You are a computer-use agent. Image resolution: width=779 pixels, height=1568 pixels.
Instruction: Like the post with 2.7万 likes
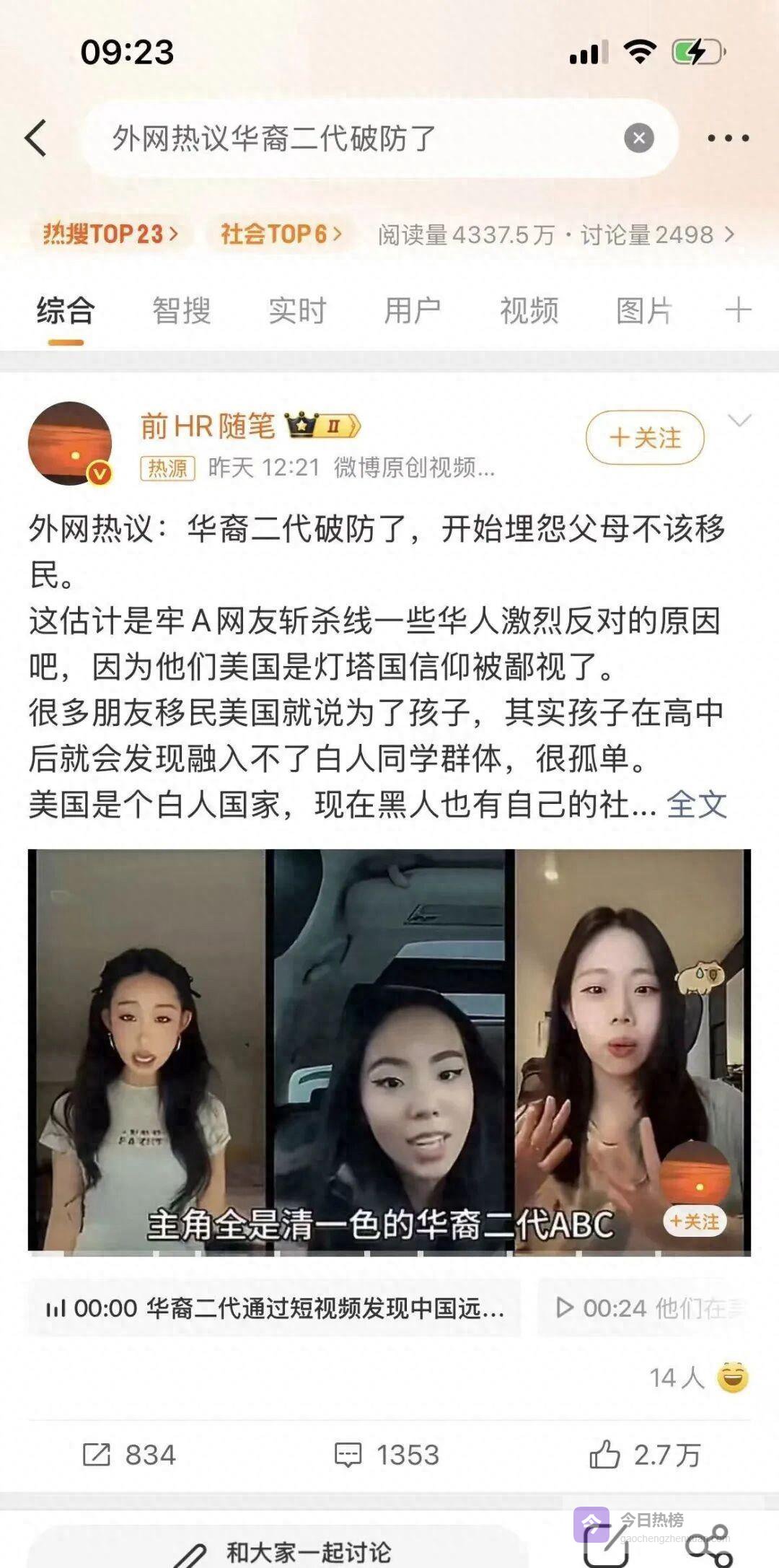(645, 1455)
